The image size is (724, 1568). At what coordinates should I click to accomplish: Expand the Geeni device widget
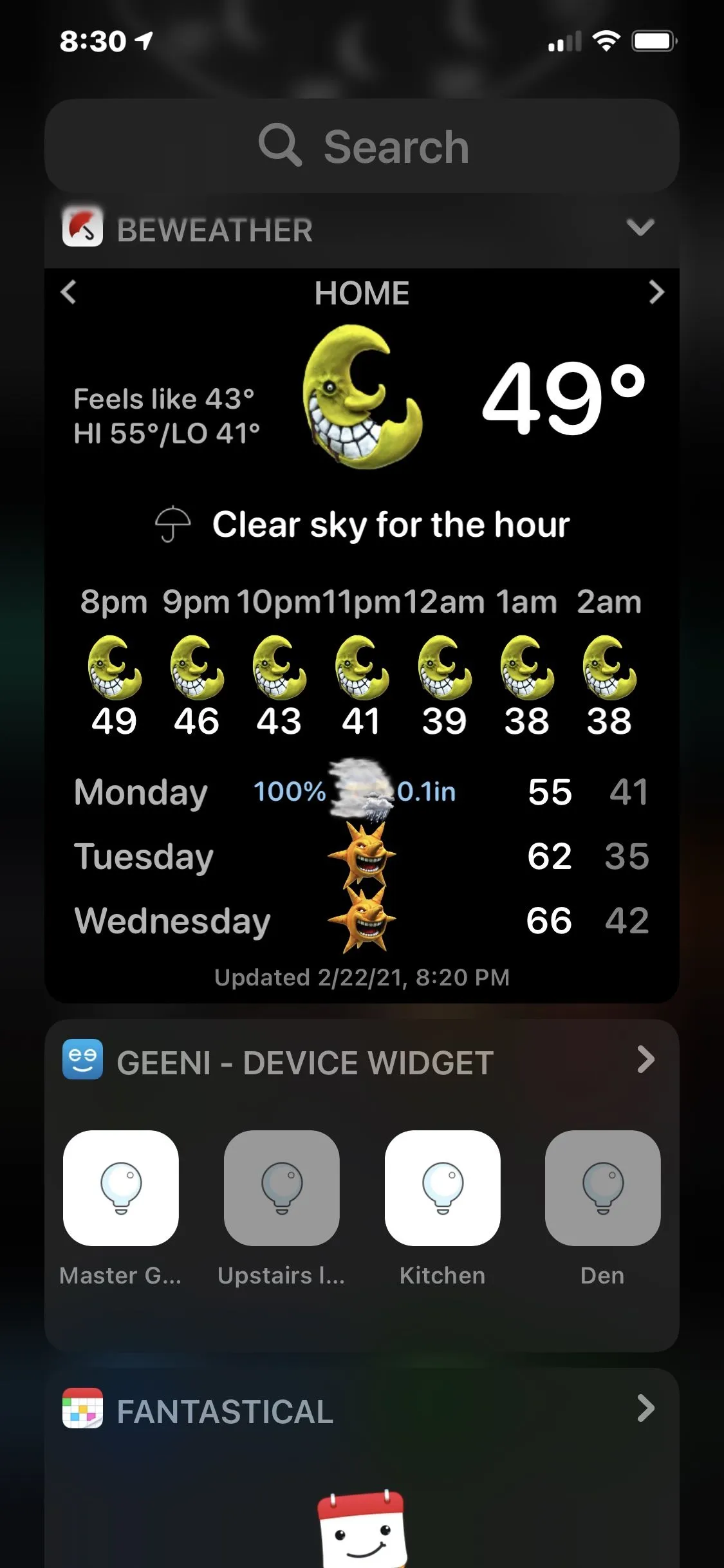click(645, 1060)
